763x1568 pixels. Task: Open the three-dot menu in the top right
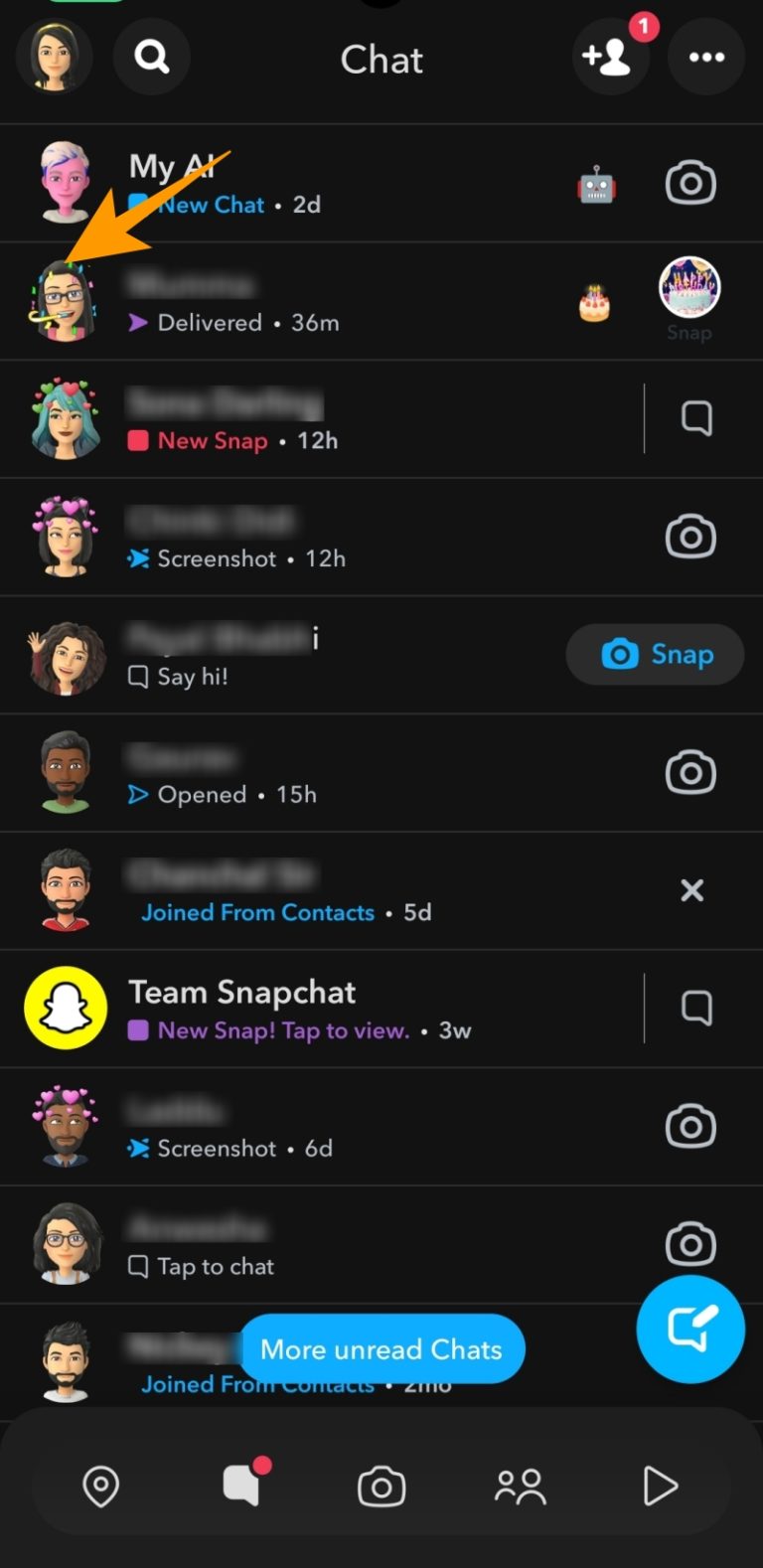(706, 57)
